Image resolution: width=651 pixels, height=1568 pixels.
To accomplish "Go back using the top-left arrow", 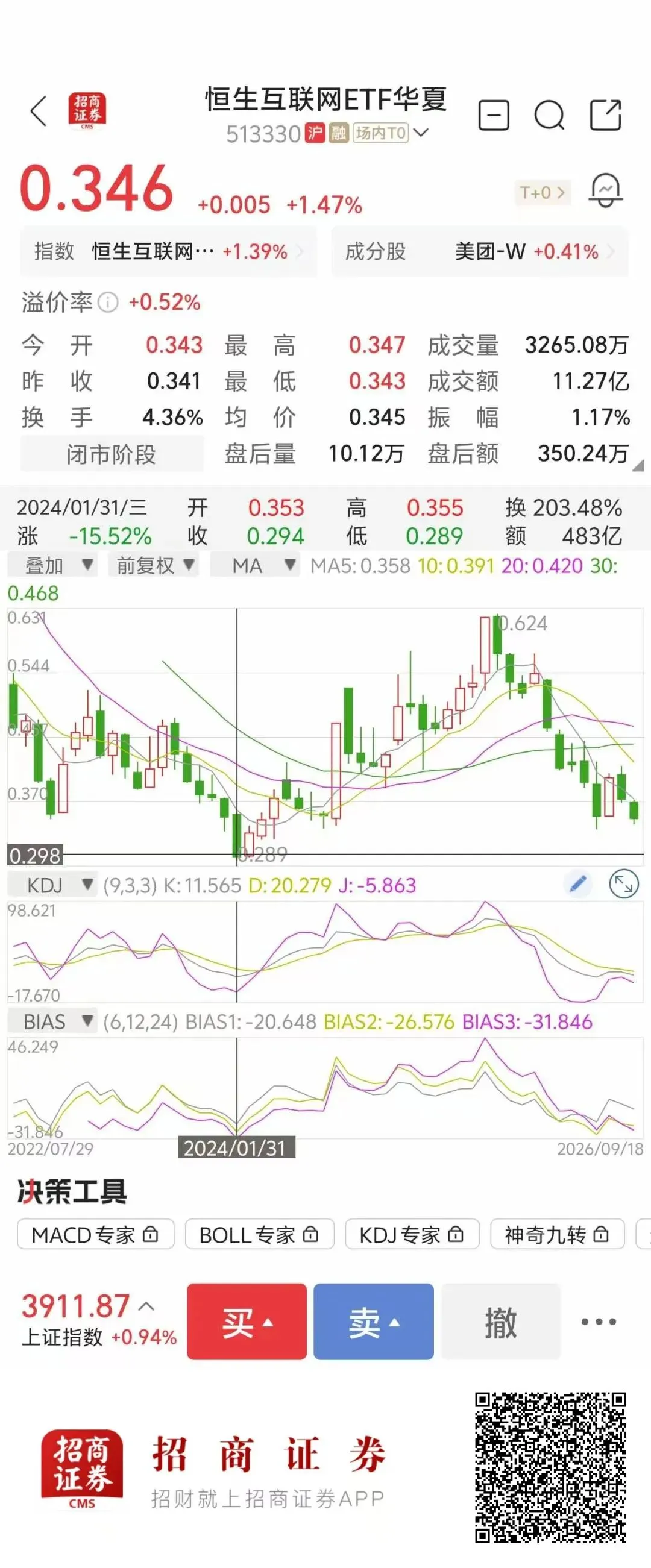I will pyautogui.click(x=39, y=112).
